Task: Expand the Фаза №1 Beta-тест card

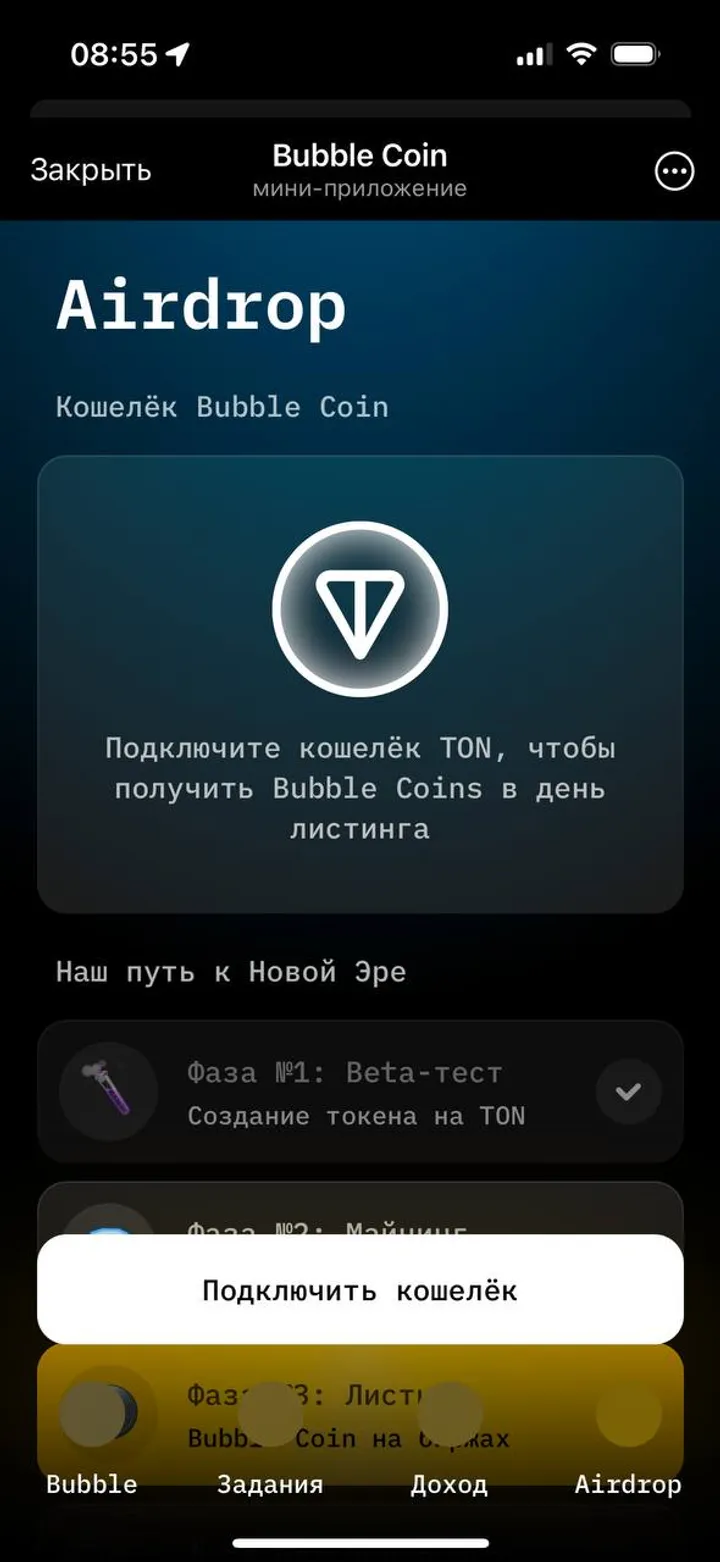Action: pyautogui.click(x=360, y=1092)
